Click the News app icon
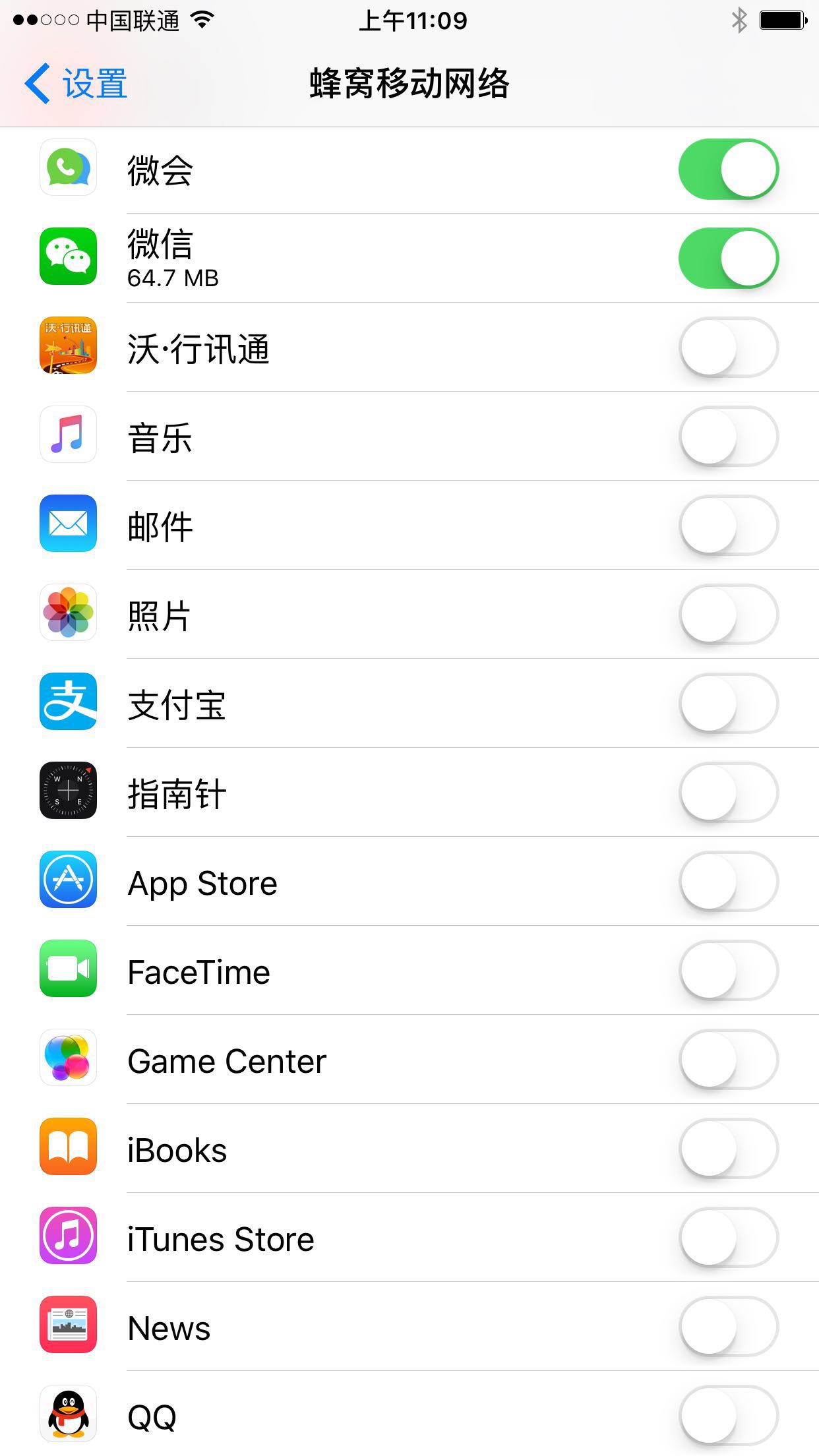This screenshot has width=819, height=1456. pyautogui.click(x=68, y=1325)
